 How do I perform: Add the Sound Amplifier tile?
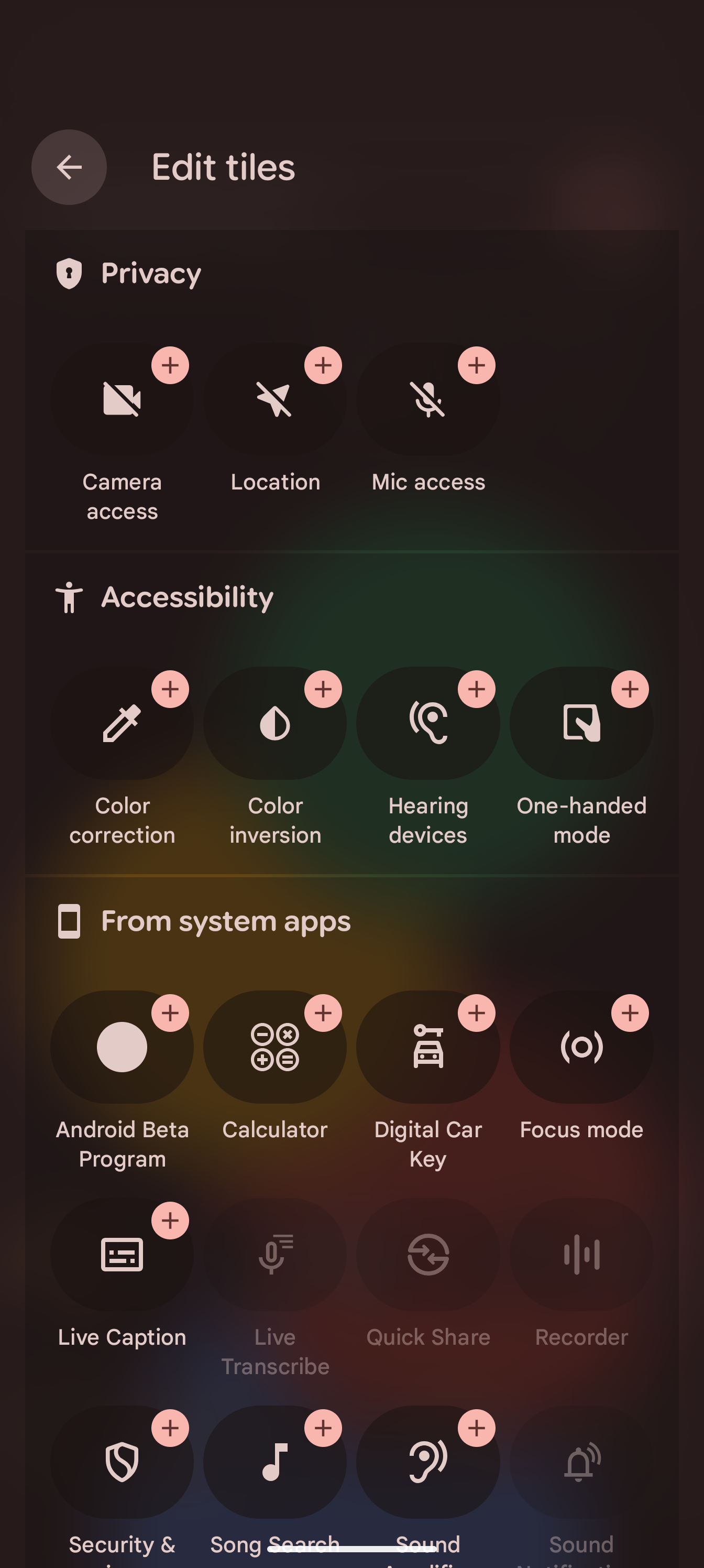pos(477,1428)
